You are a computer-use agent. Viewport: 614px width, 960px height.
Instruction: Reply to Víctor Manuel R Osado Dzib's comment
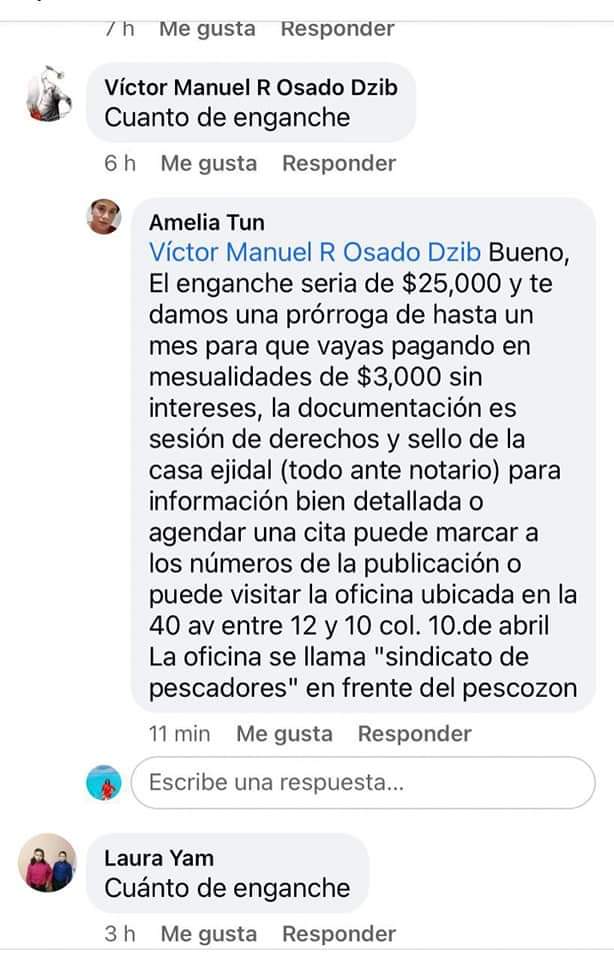tap(339, 163)
